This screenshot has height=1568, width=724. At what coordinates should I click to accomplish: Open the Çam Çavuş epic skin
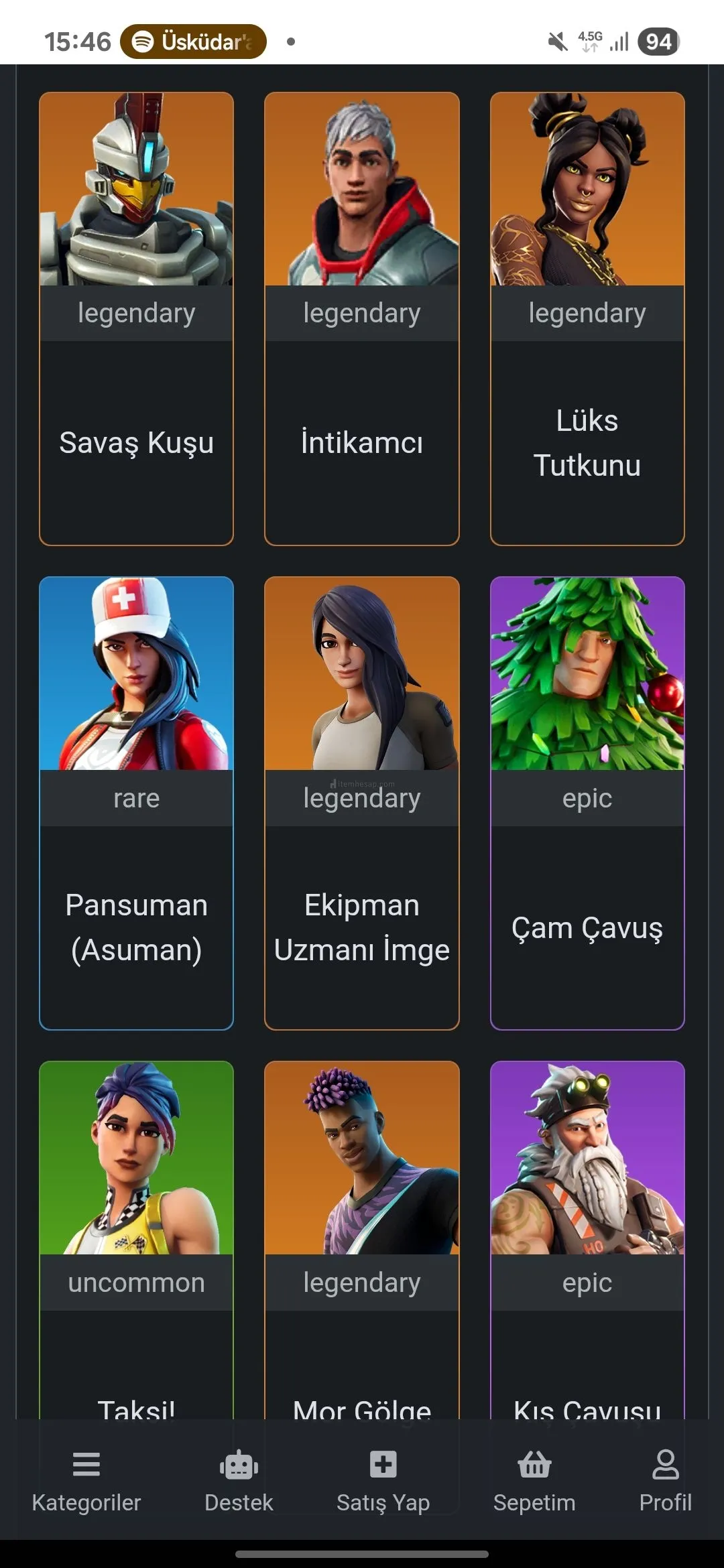tap(587, 803)
